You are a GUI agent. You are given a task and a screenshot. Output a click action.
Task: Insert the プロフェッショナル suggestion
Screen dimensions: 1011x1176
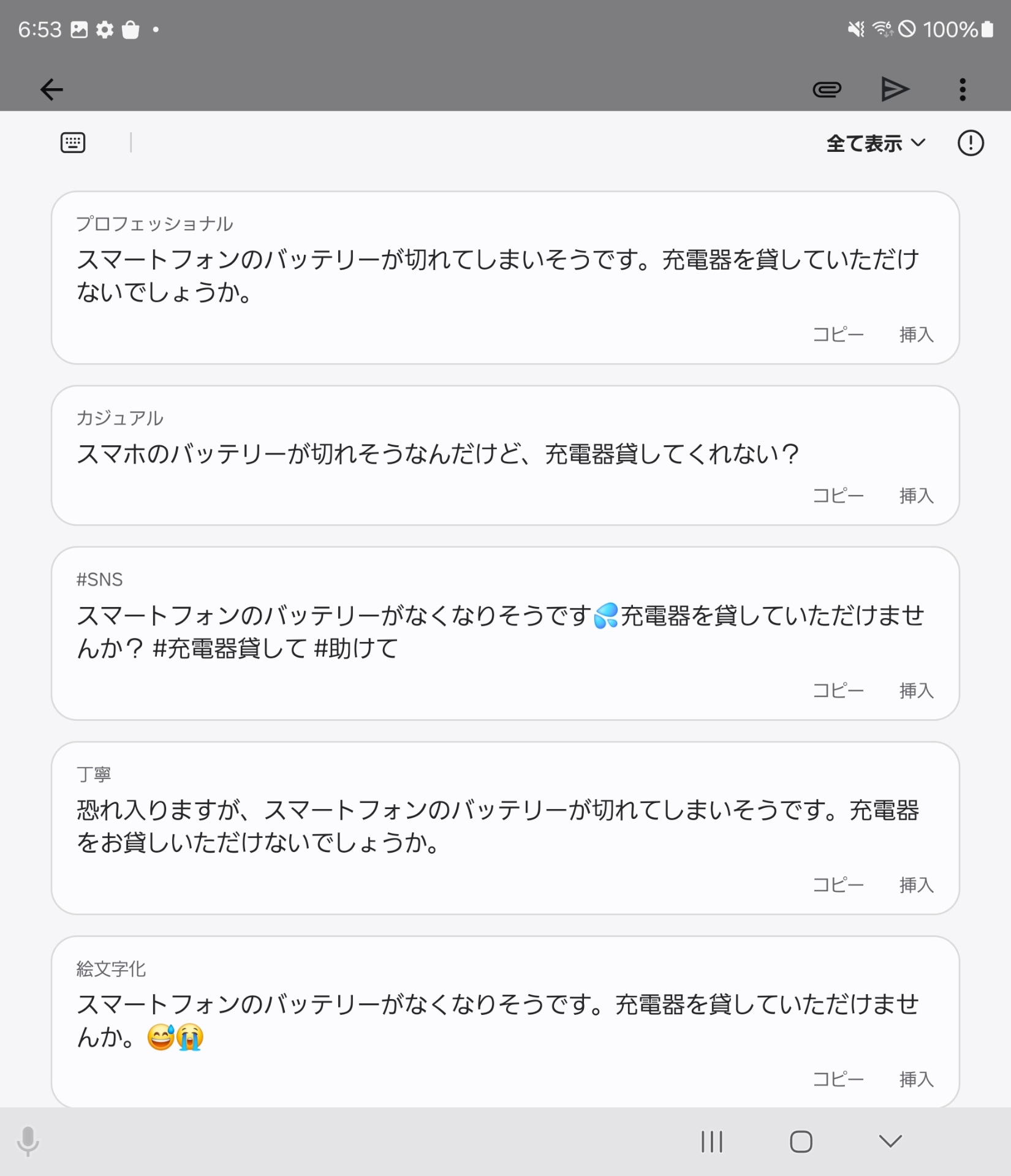(x=916, y=334)
